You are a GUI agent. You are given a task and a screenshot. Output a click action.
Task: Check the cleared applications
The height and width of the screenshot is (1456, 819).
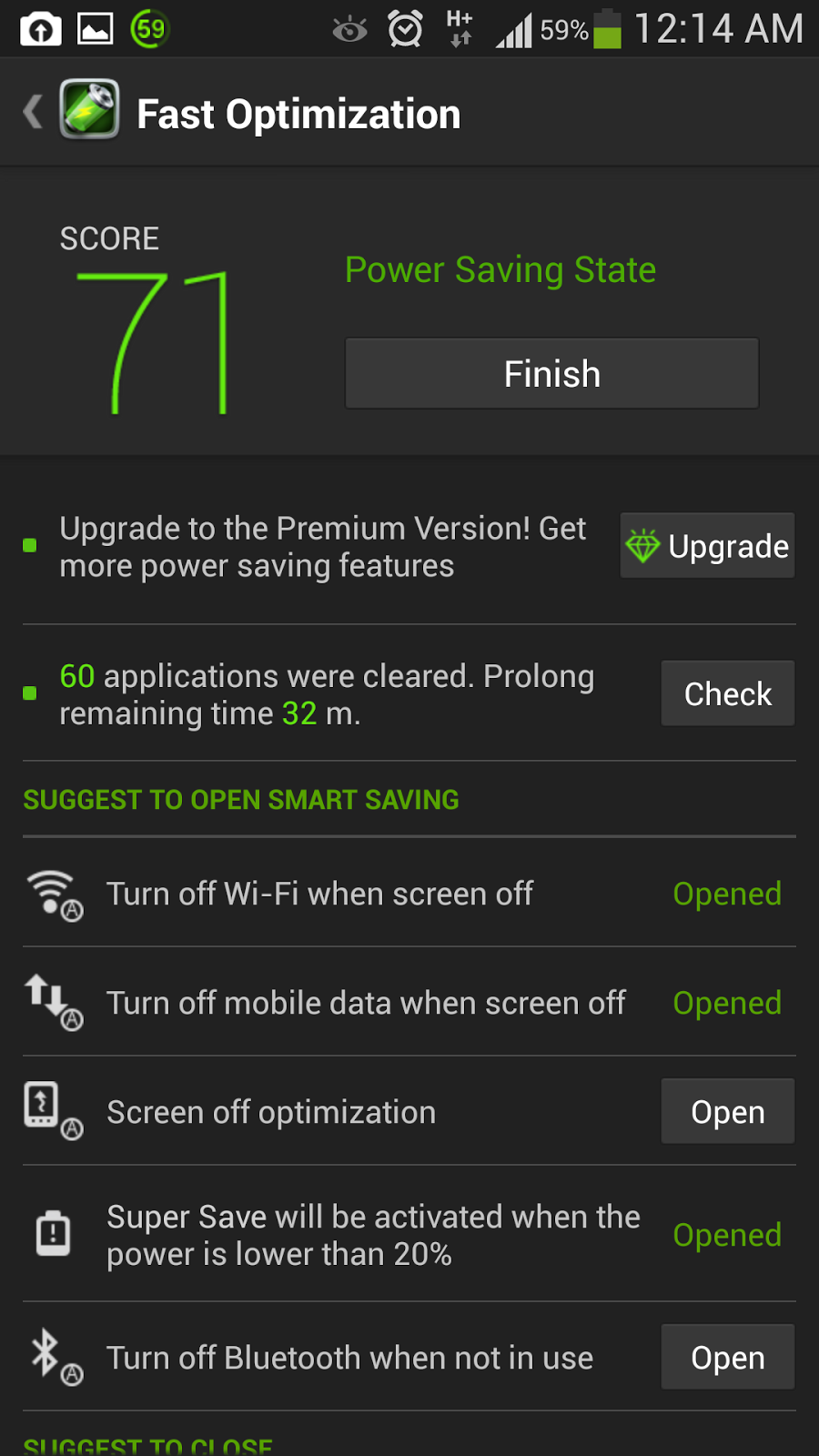click(x=727, y=693)
